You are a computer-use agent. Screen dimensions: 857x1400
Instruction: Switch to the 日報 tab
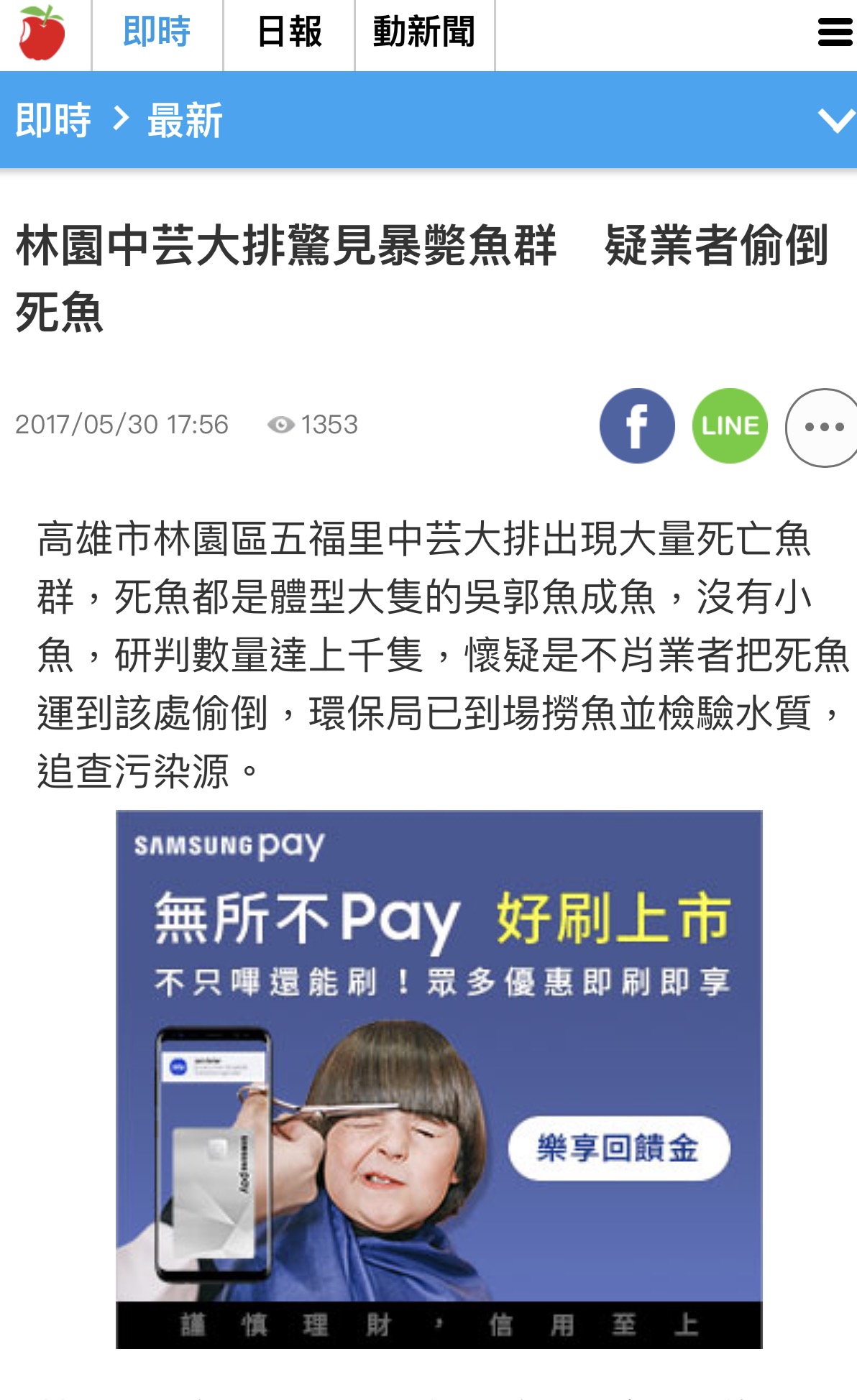pyautogui.click(x=289, y=33)
